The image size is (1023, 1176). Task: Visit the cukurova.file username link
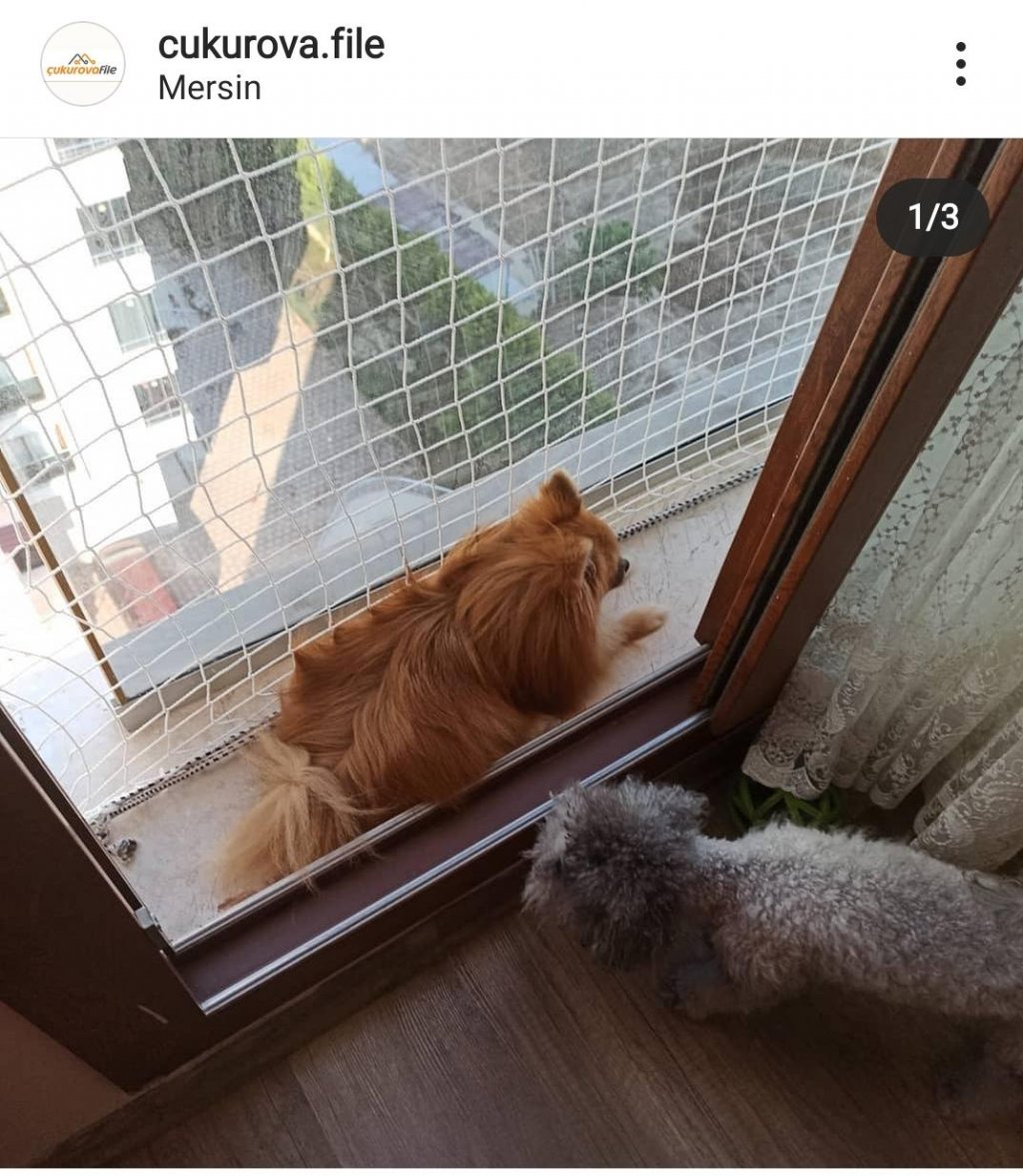point(271,45)
